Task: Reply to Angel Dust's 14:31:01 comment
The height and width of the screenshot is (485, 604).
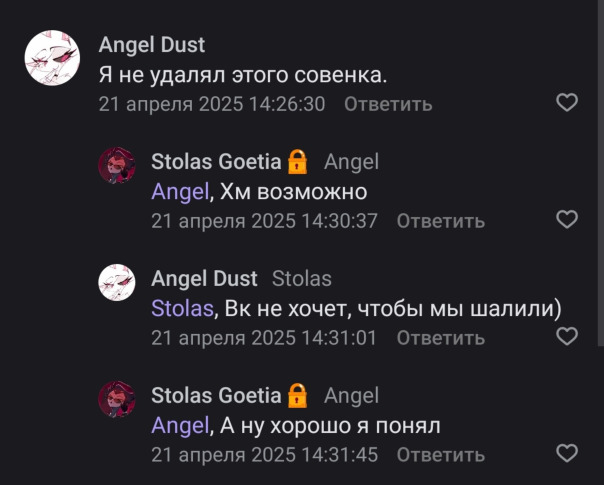Action: 440,338
